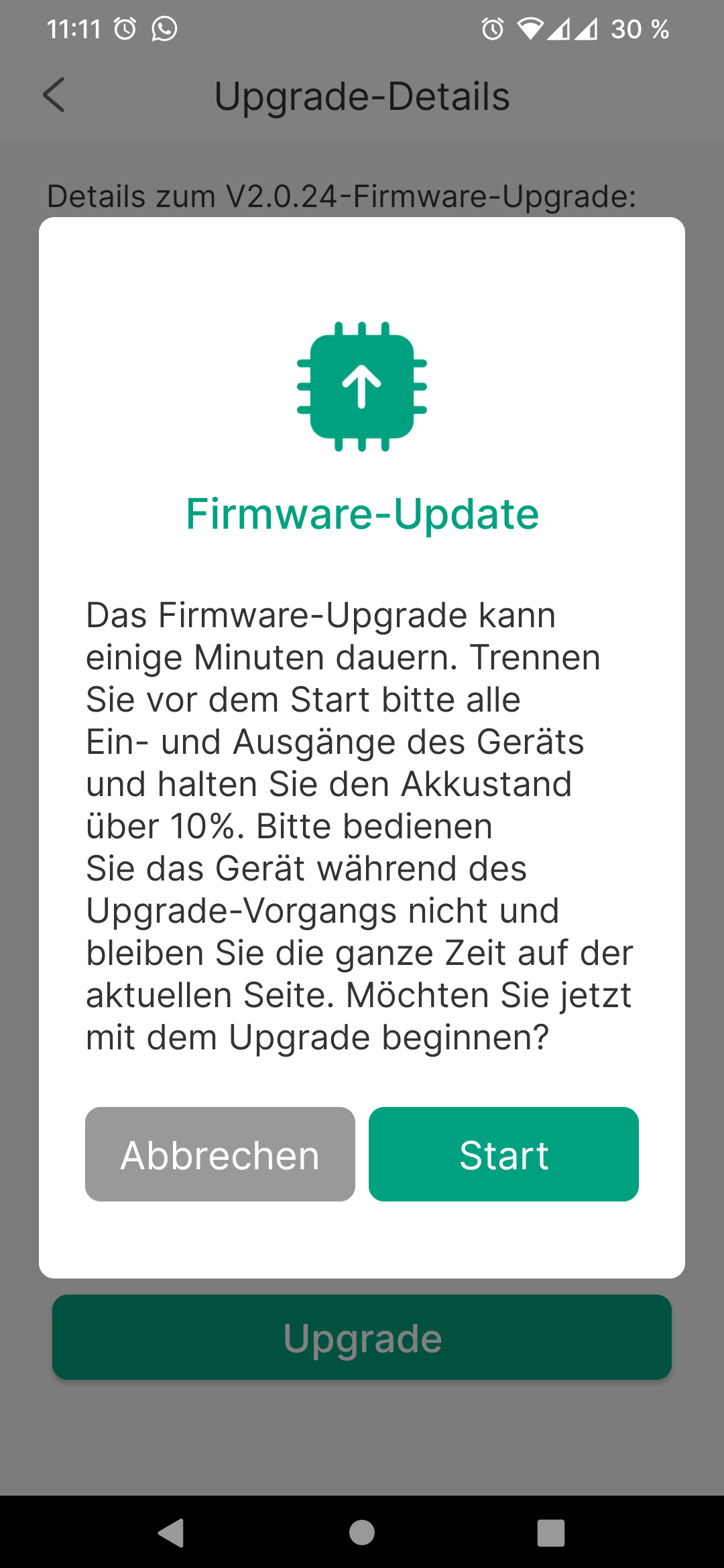
Task: Go back using the header arrow
Action: [x=54, y=95]
